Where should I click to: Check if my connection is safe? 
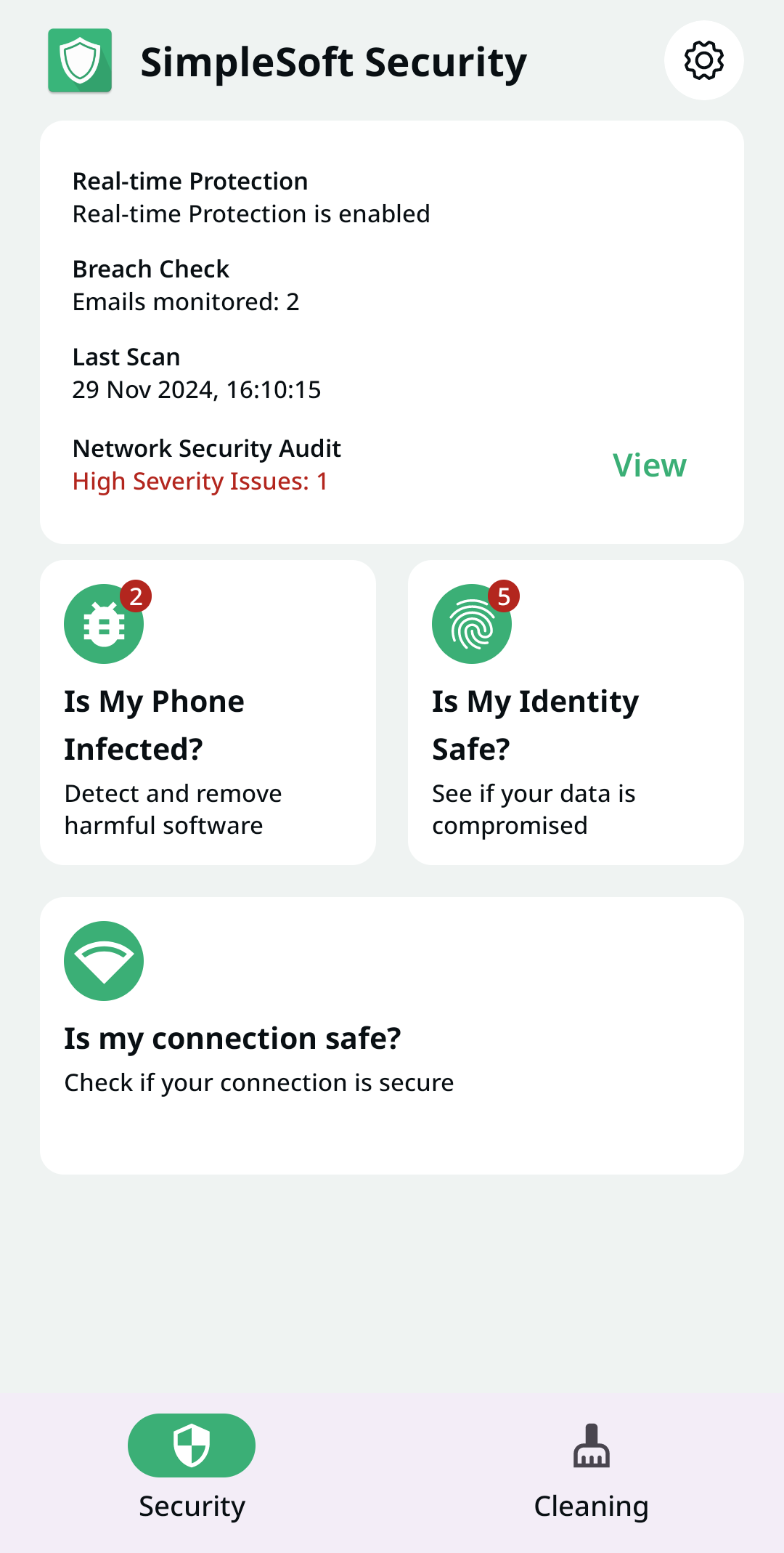tap(391, 1035)
